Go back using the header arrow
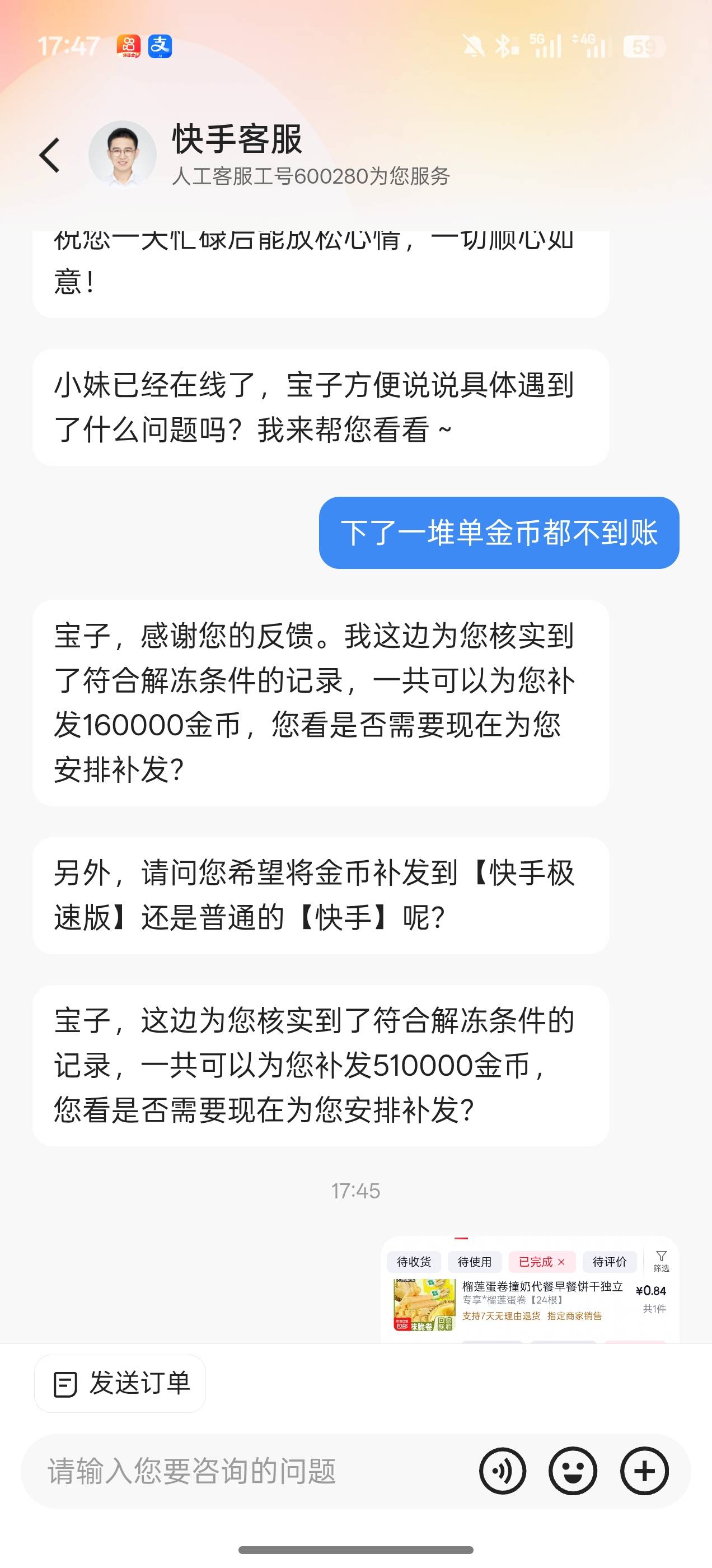This screenshot has width=712, height=1568. click(x=49, y=156)
